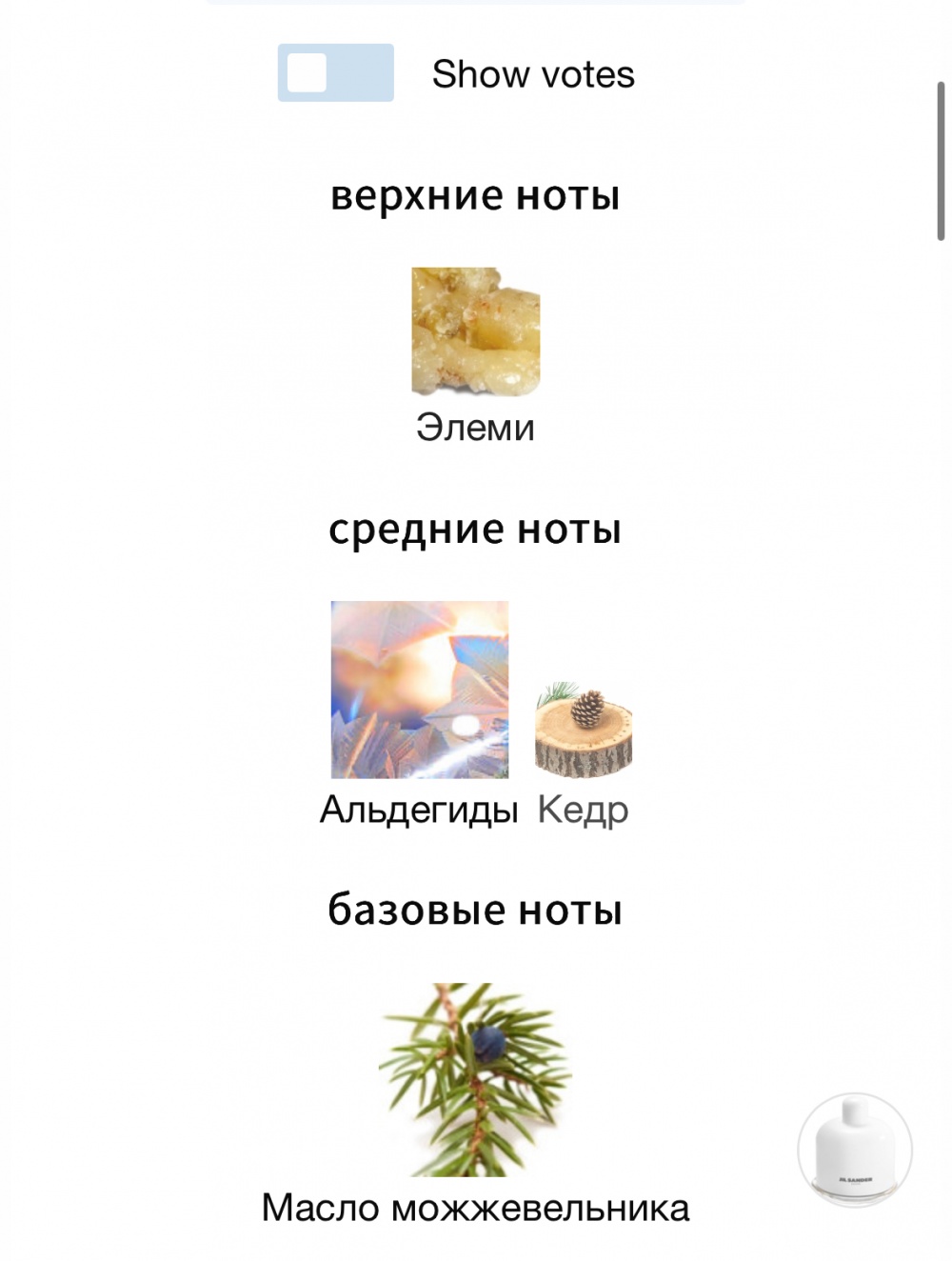Tap the floating Jil Sander perfume bottle

pyautogui.click(x=854, y=1150)
